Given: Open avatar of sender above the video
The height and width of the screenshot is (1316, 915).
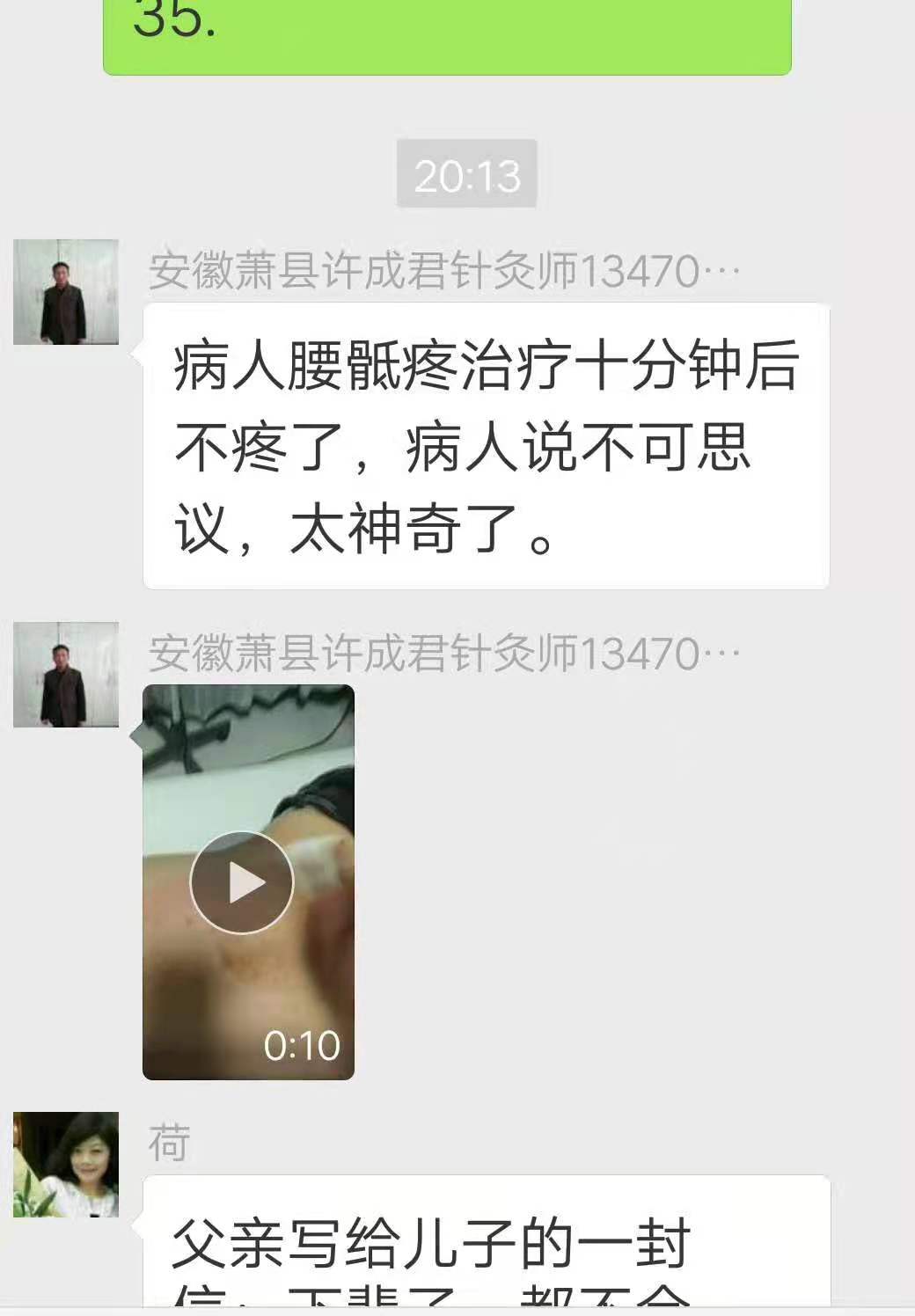Looking at the screenshot, I should tap(66, 675).
